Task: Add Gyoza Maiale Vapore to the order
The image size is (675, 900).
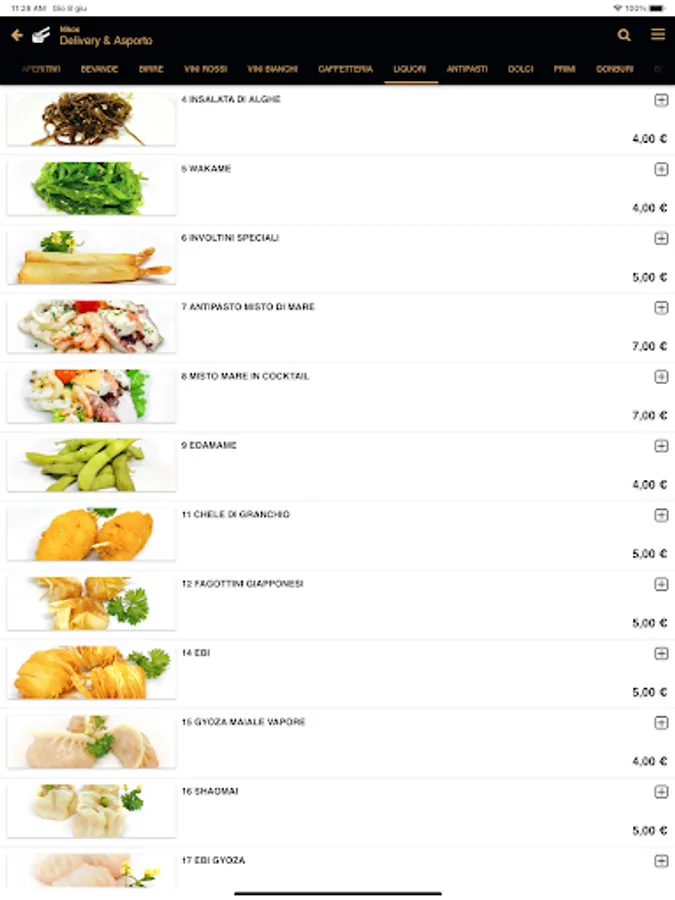Action: click(661, 722)
